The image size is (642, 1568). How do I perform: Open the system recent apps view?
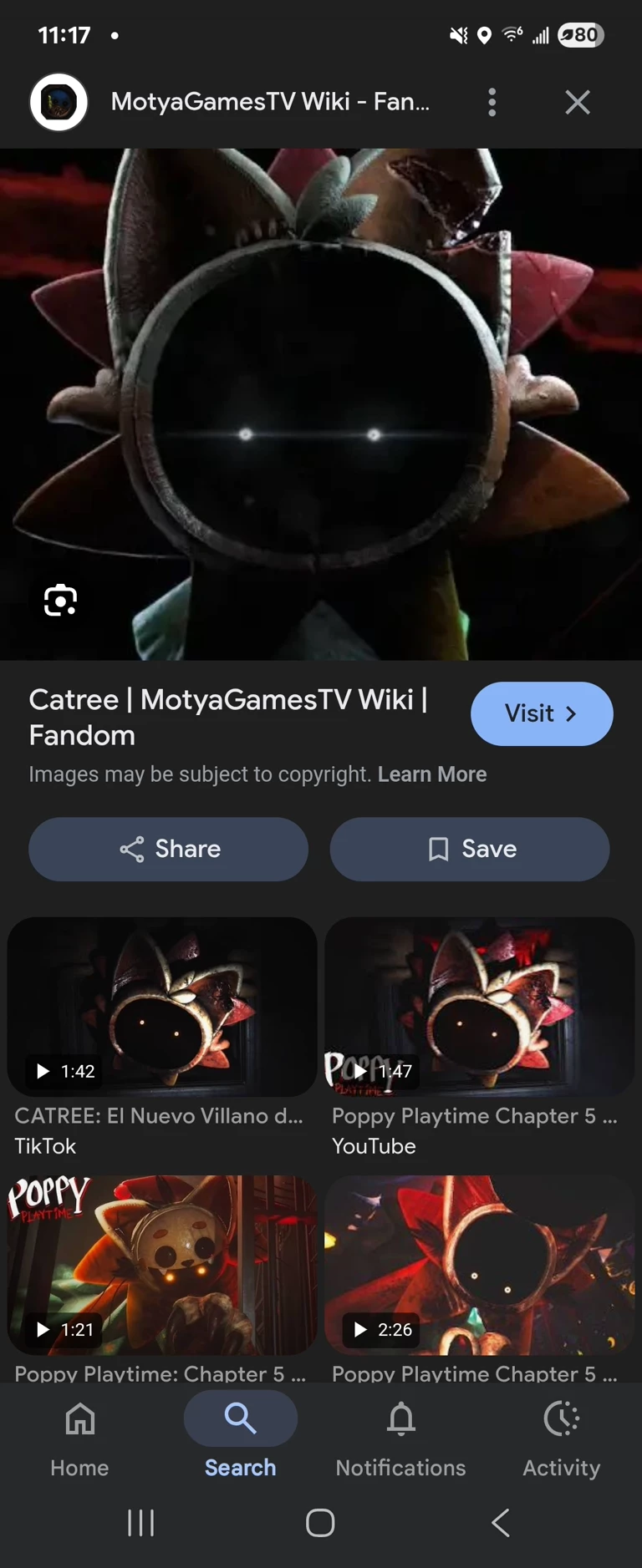click(x=140, y=1522)
